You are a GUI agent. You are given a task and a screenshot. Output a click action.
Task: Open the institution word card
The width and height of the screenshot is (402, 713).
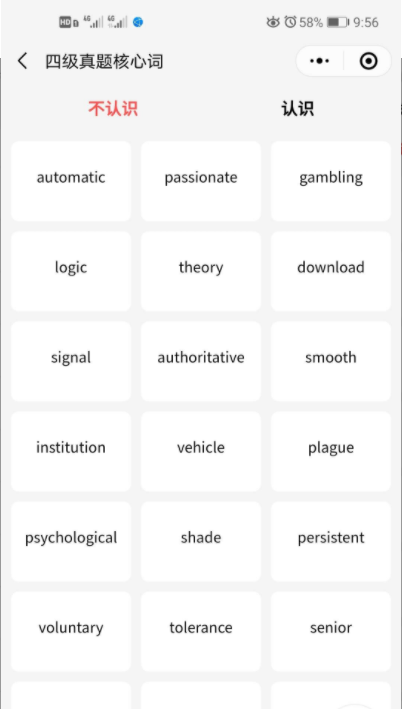pyautogui.click(x=71, y=451)
